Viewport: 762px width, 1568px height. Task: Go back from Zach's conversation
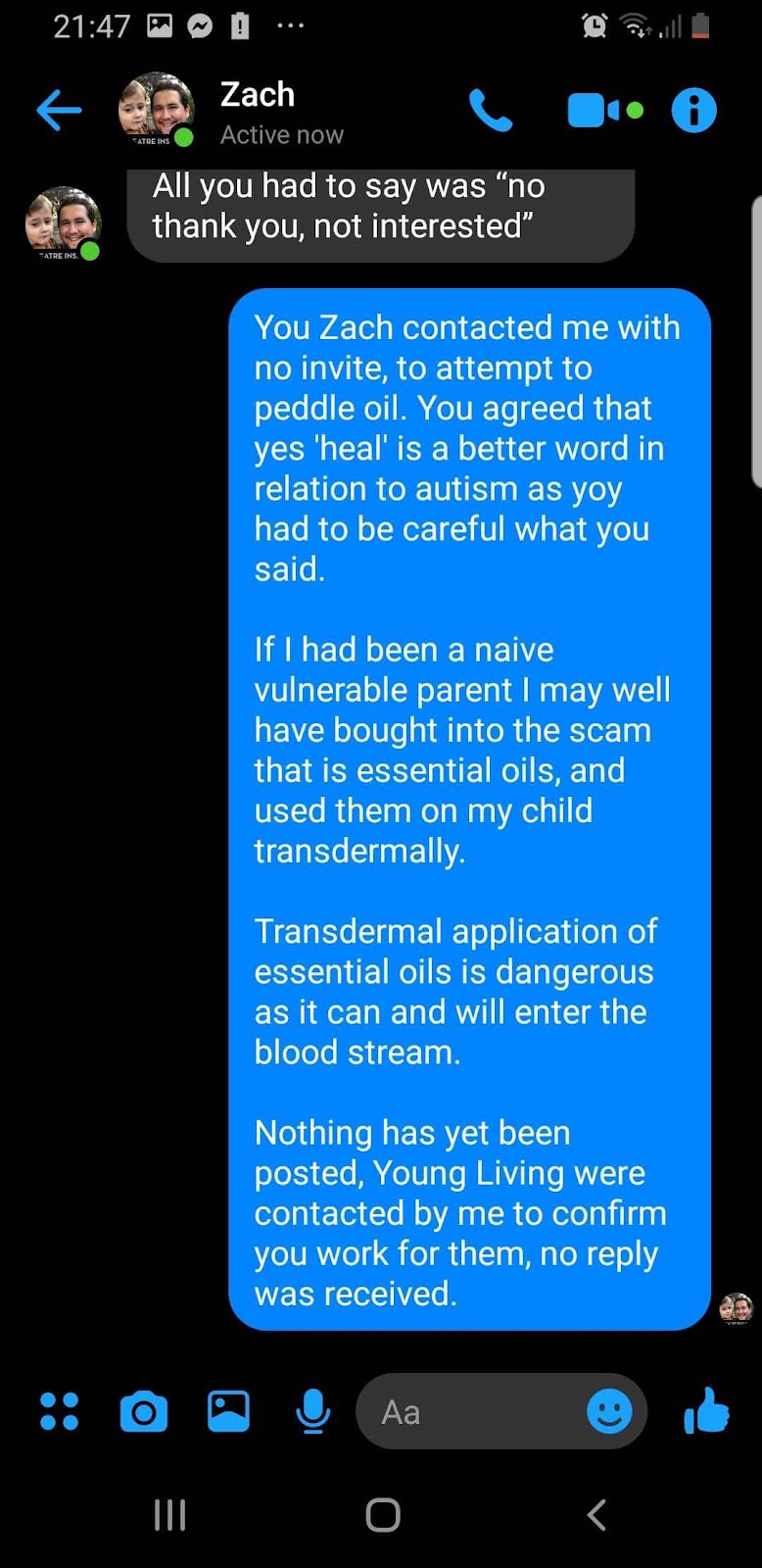pyautogui.click(x=58, y=111)
